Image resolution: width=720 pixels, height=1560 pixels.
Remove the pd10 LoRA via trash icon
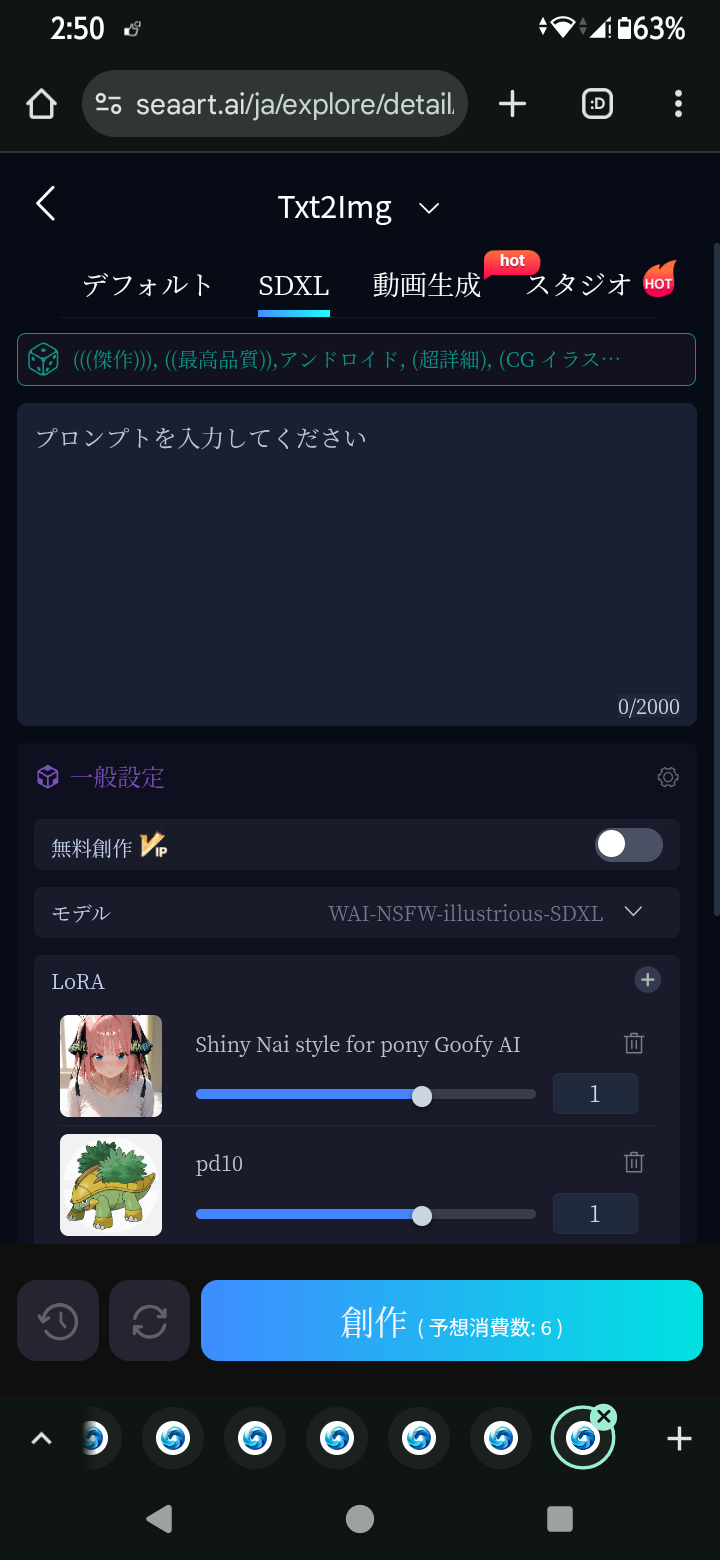634,1162
